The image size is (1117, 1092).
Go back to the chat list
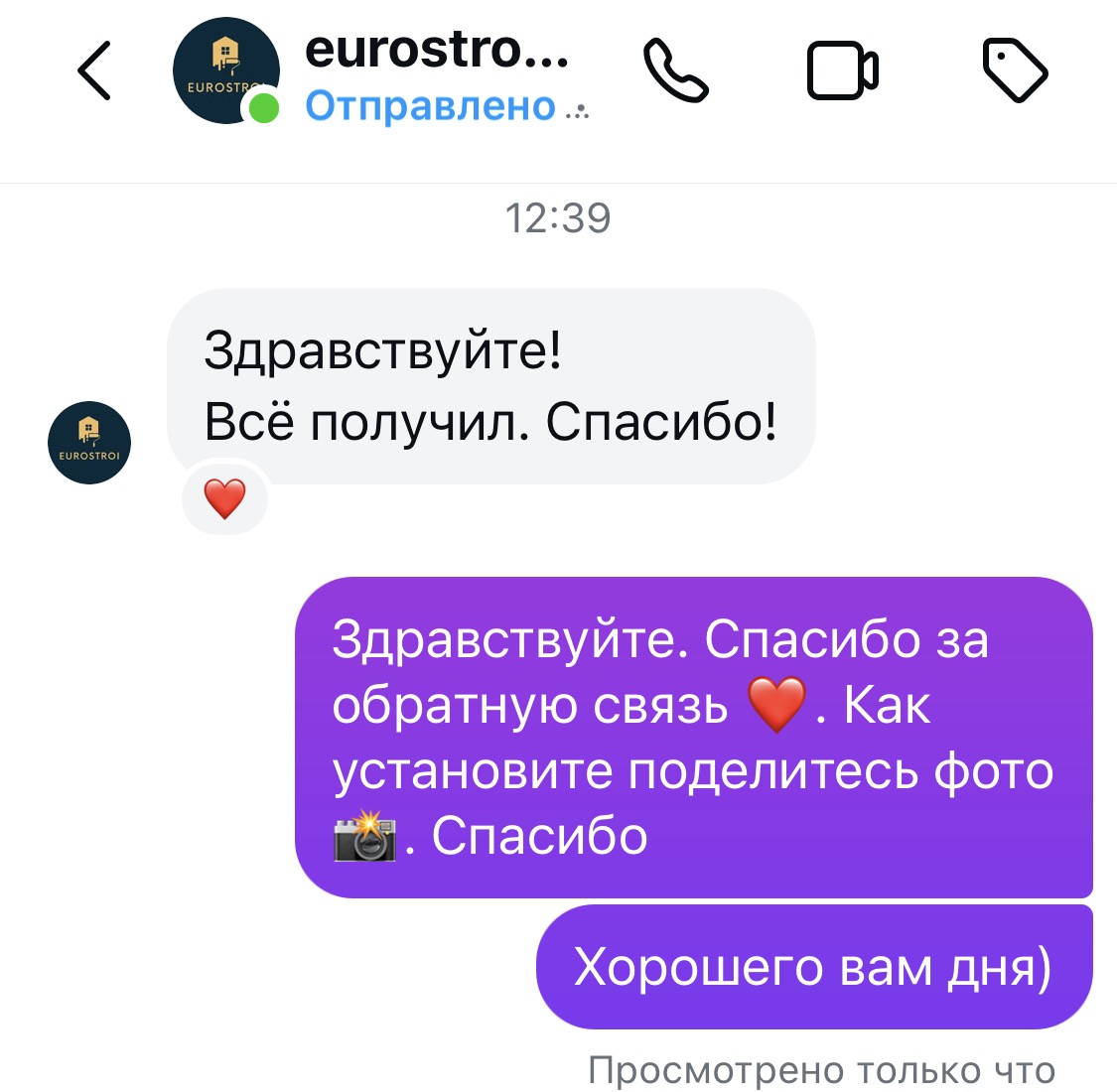pos(94,71)
